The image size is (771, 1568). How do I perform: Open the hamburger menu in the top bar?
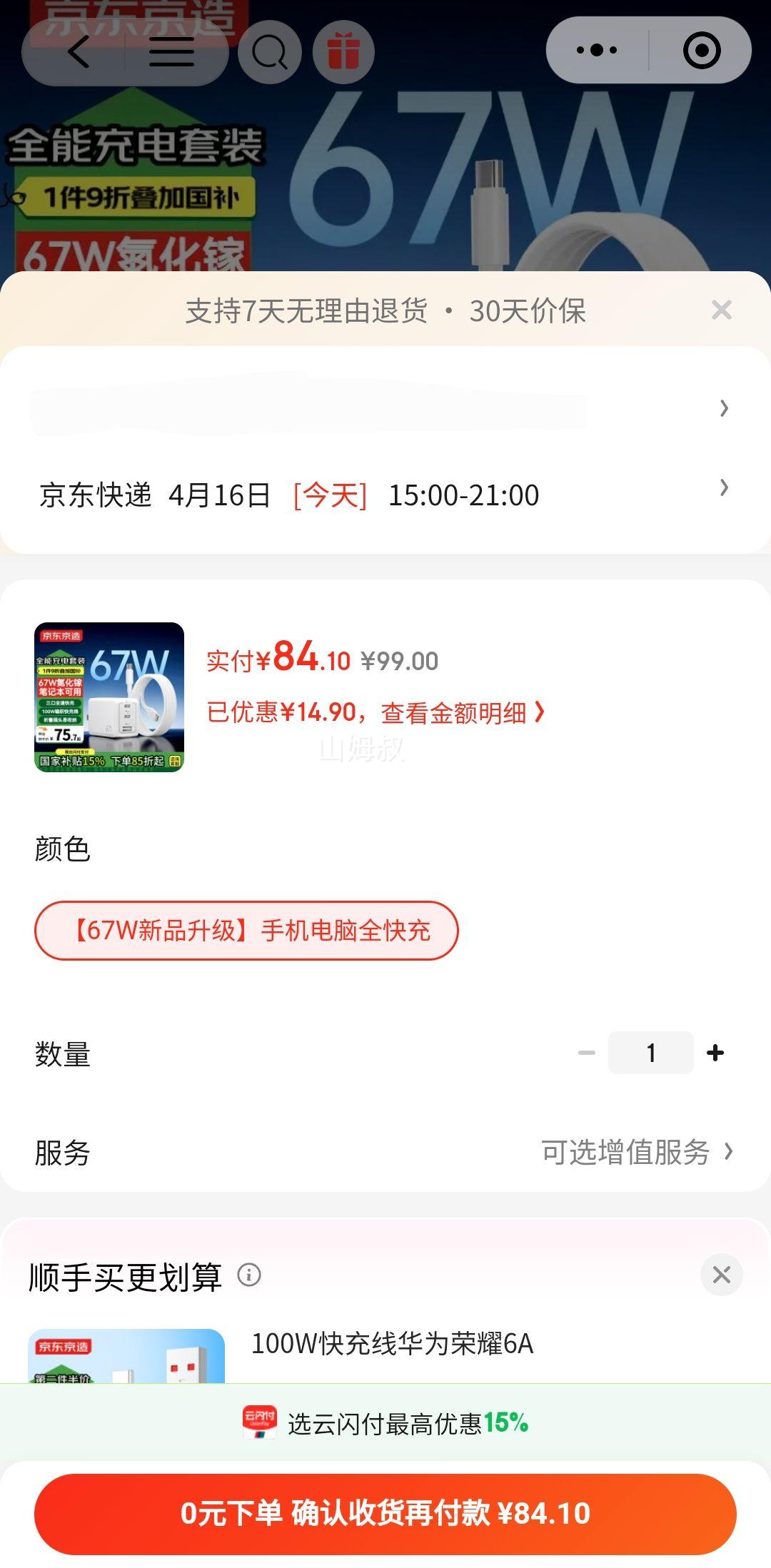[171, 51]
